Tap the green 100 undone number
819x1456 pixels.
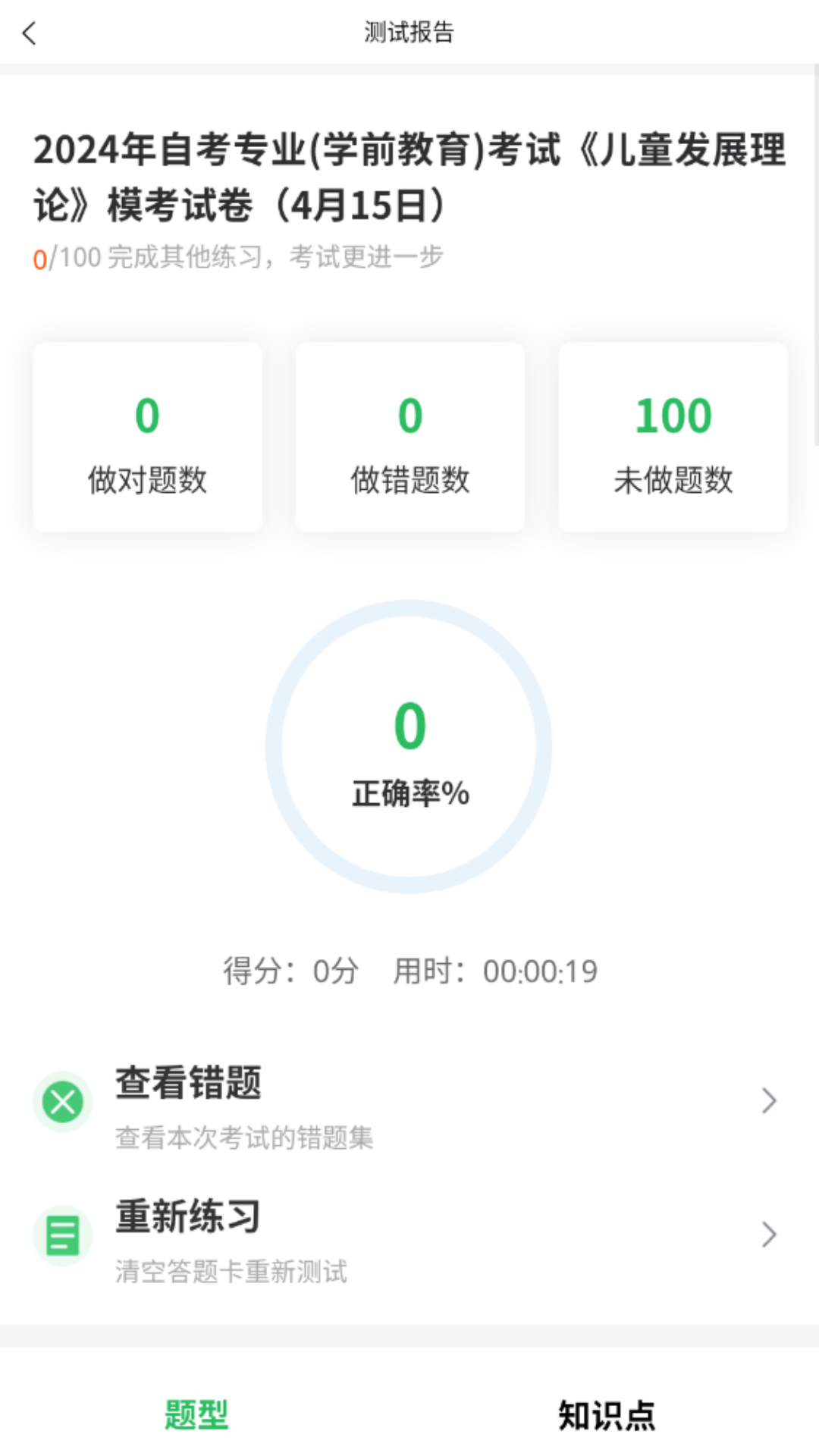click(x=673, y=413)
